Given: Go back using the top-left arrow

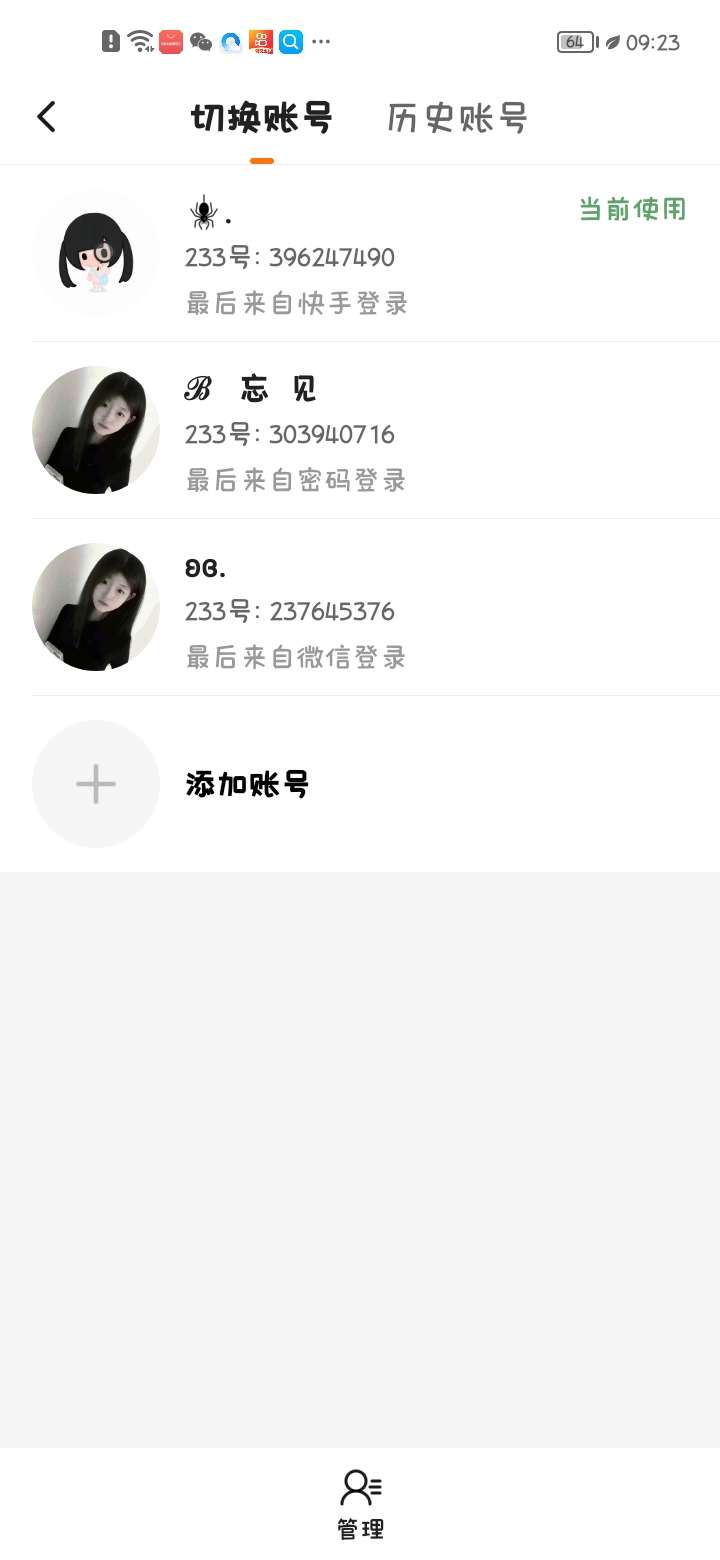Looking at the screenshot, I should click(x=47, y=117).
